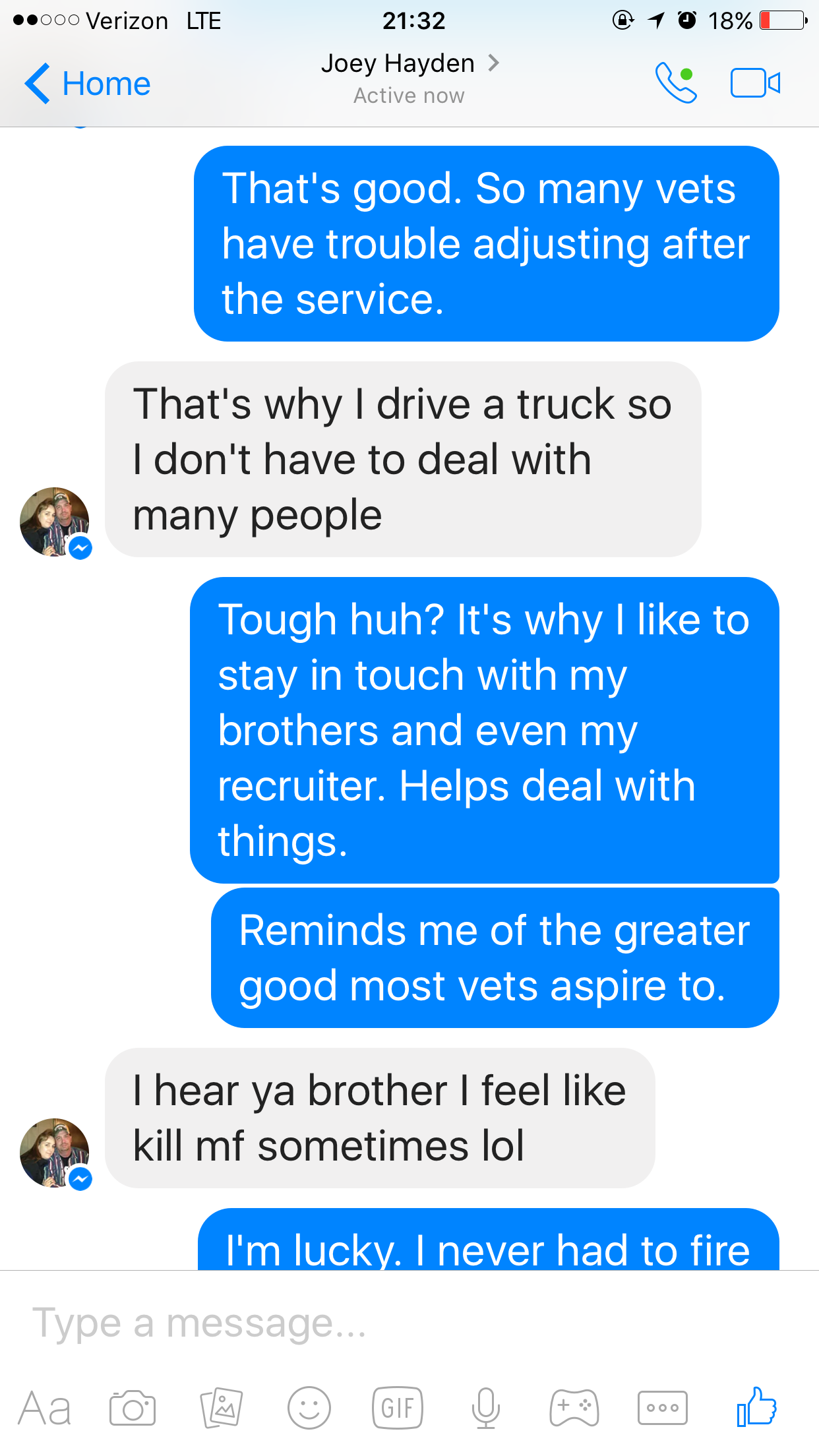Screen dimensions: 819x1456
Task: Open the Aa text keyboard option
Action: click(x=44, y=1409)
